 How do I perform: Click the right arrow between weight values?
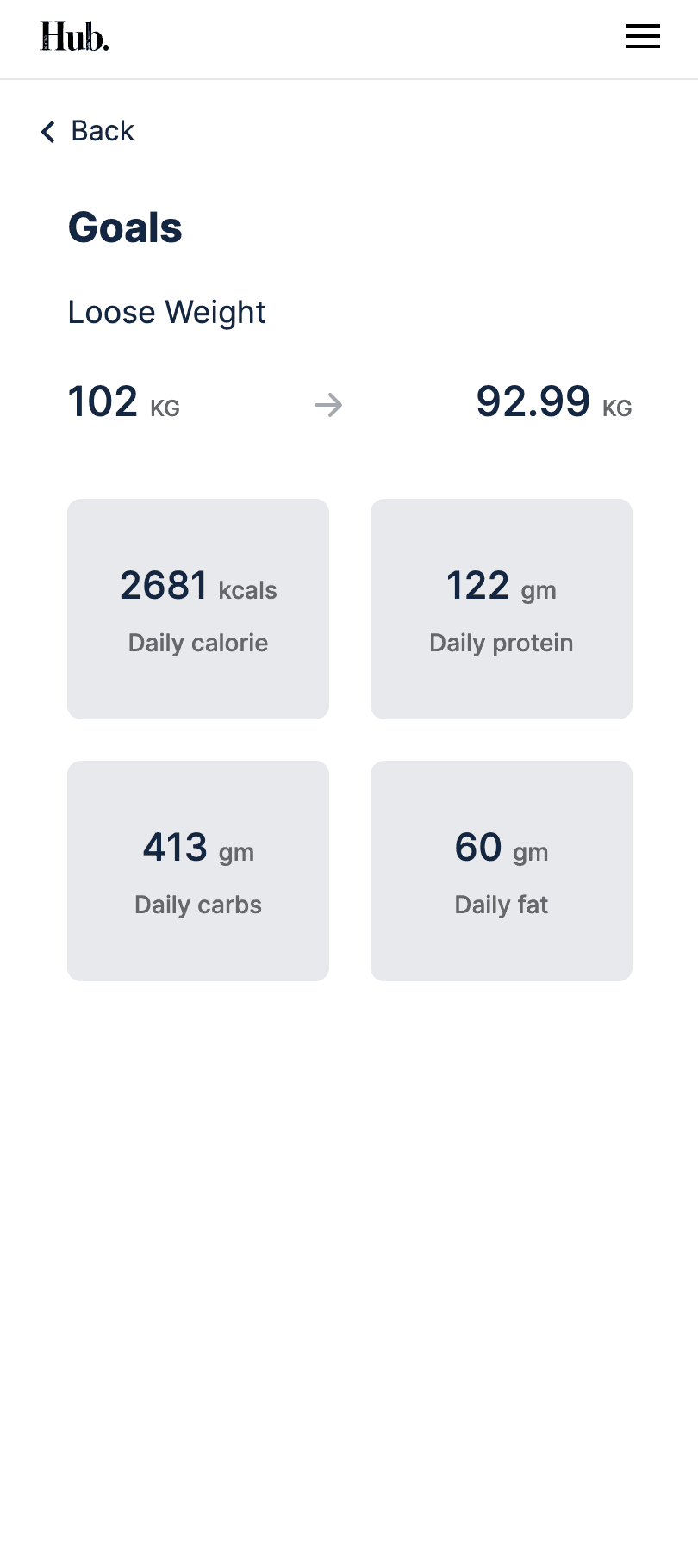327,405
